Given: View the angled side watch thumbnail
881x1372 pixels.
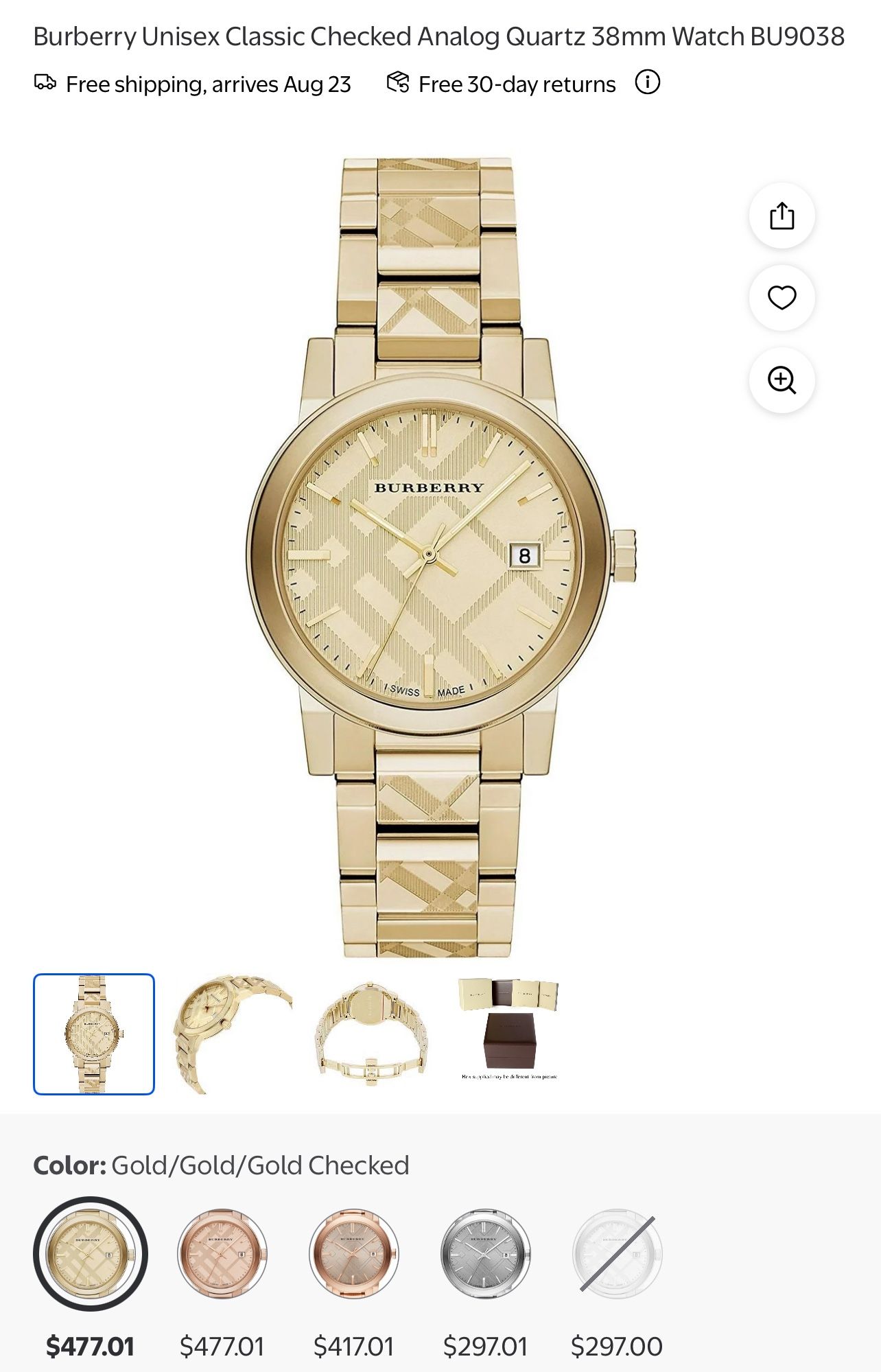Looking at the screenshot, I should coord(233,1034).
